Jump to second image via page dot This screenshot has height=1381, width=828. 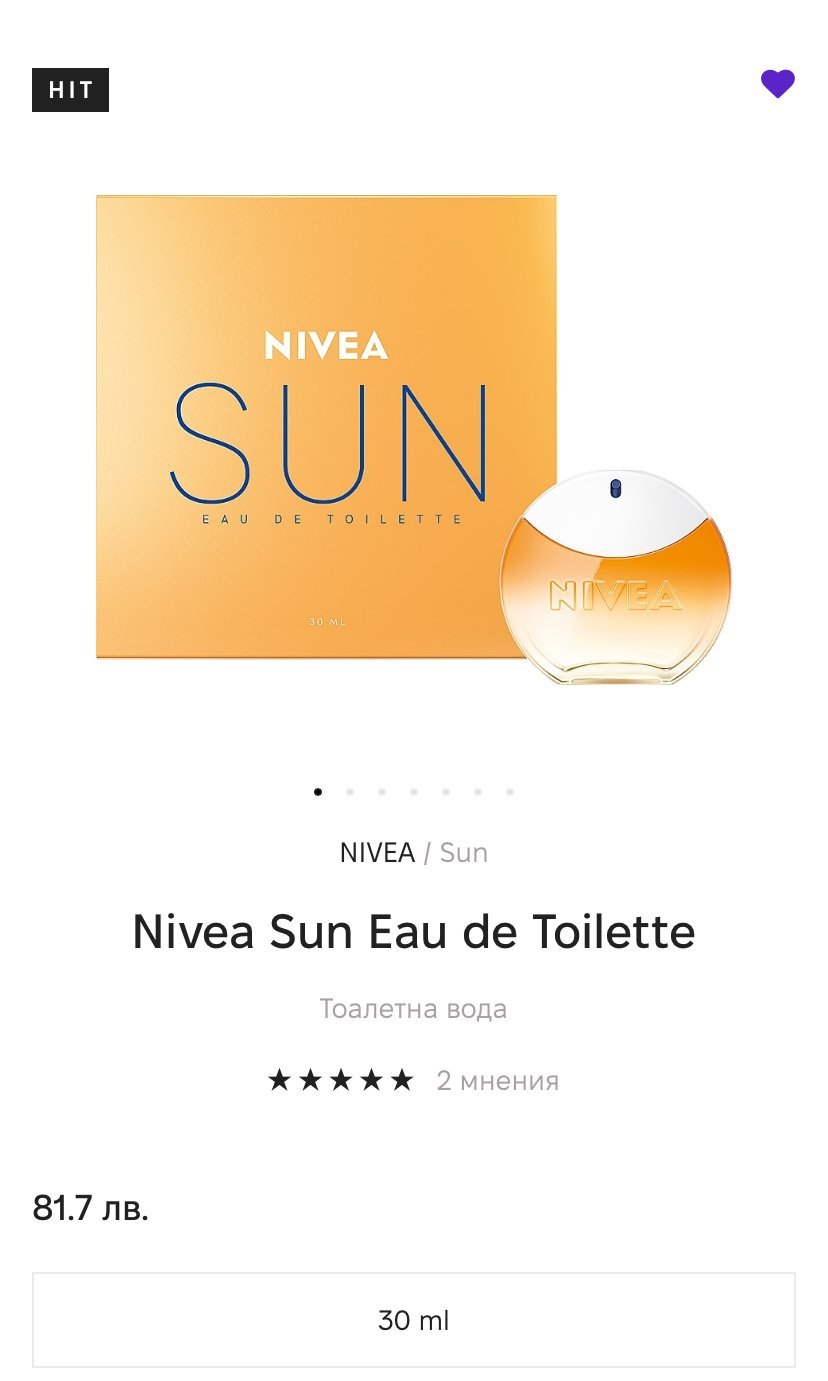[x=350, y=791]
